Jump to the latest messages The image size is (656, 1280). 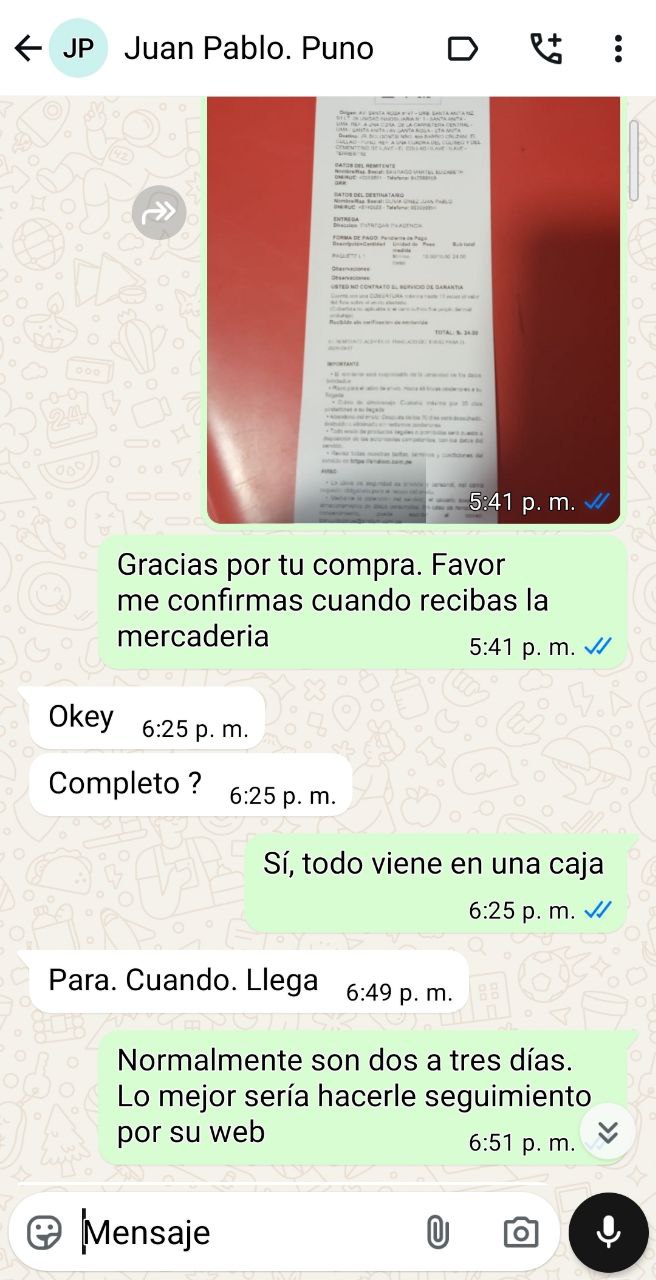(608, 1132)
